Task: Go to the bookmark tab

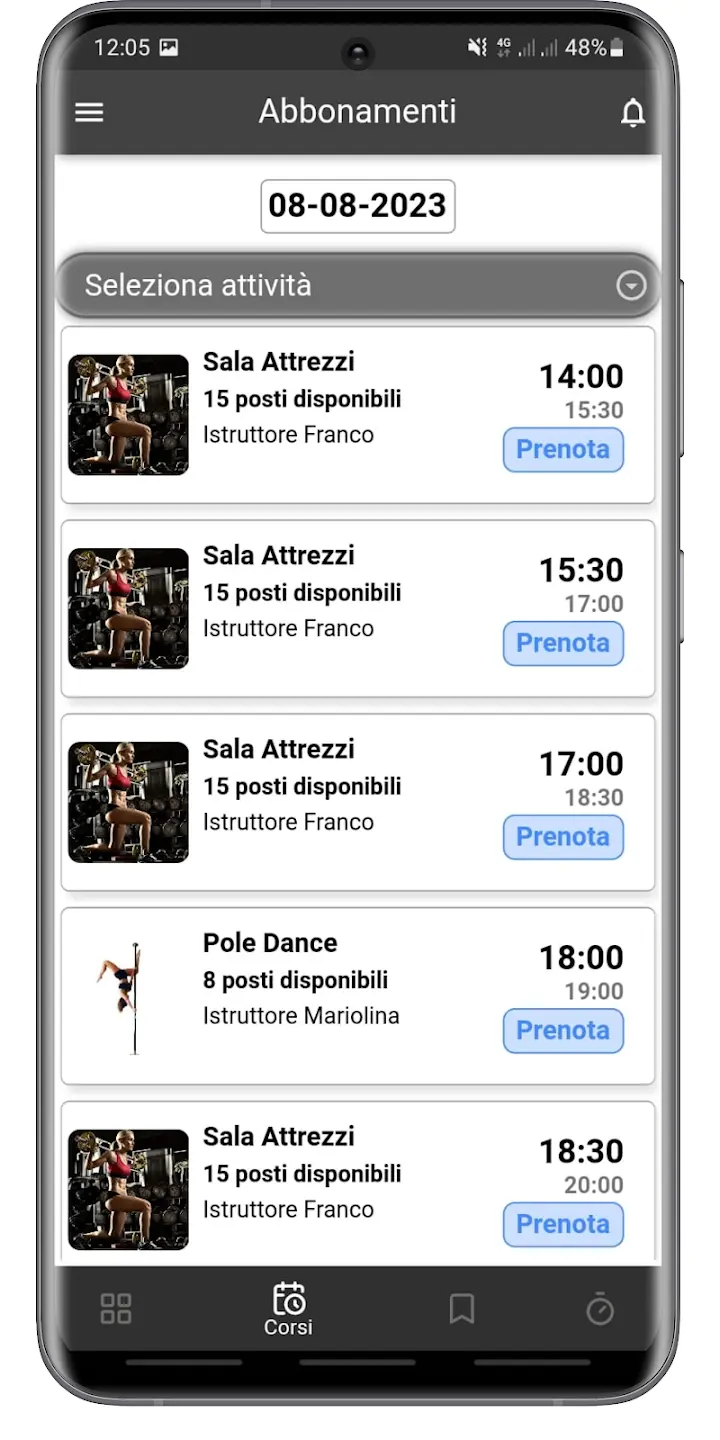Action: click(x=461, y=1309)
